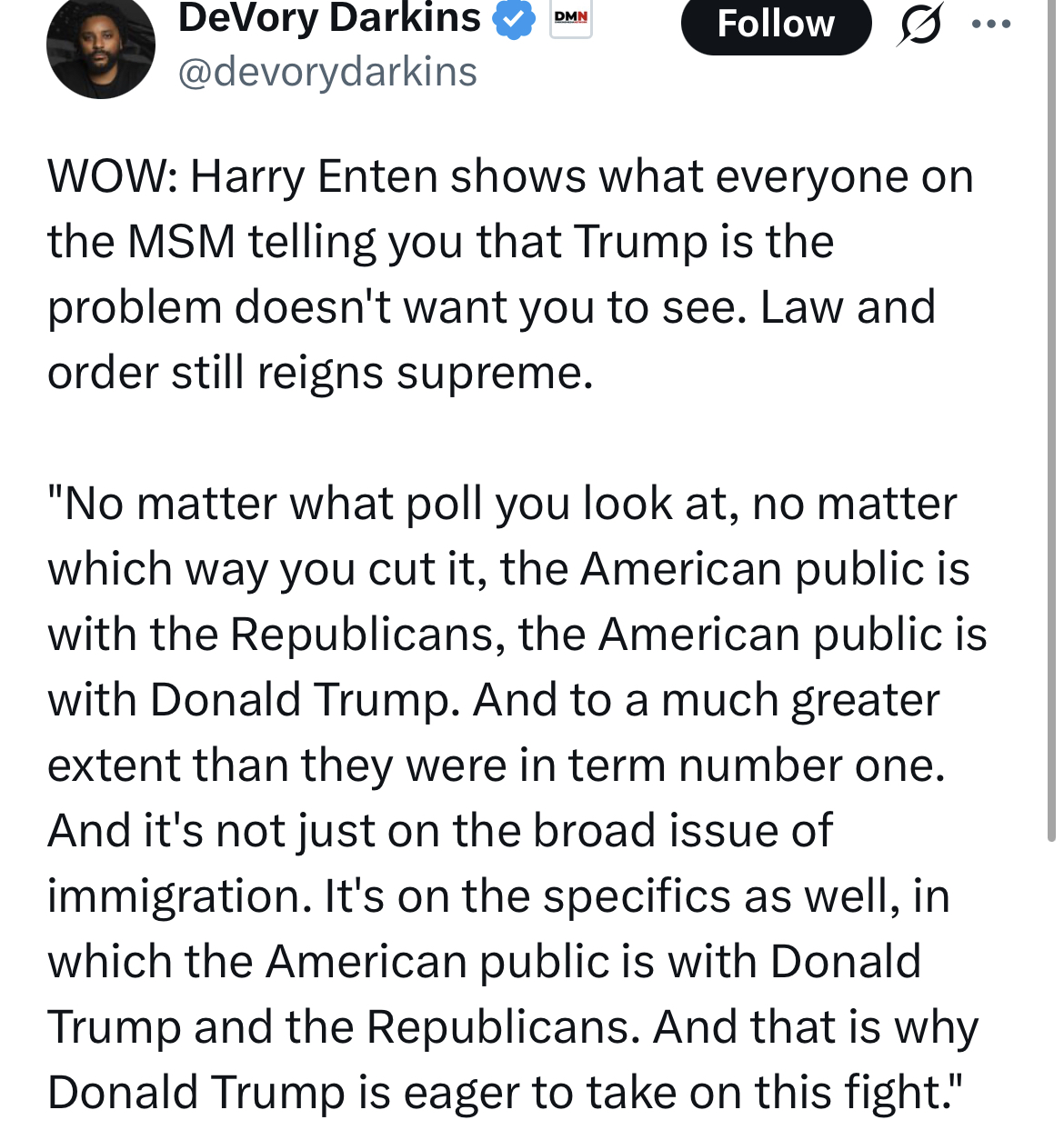The height and width of the screenshot is (1130, 1064).
Task: Open the @devorydarkins profile handle
Action: click(x=327, y=72)
